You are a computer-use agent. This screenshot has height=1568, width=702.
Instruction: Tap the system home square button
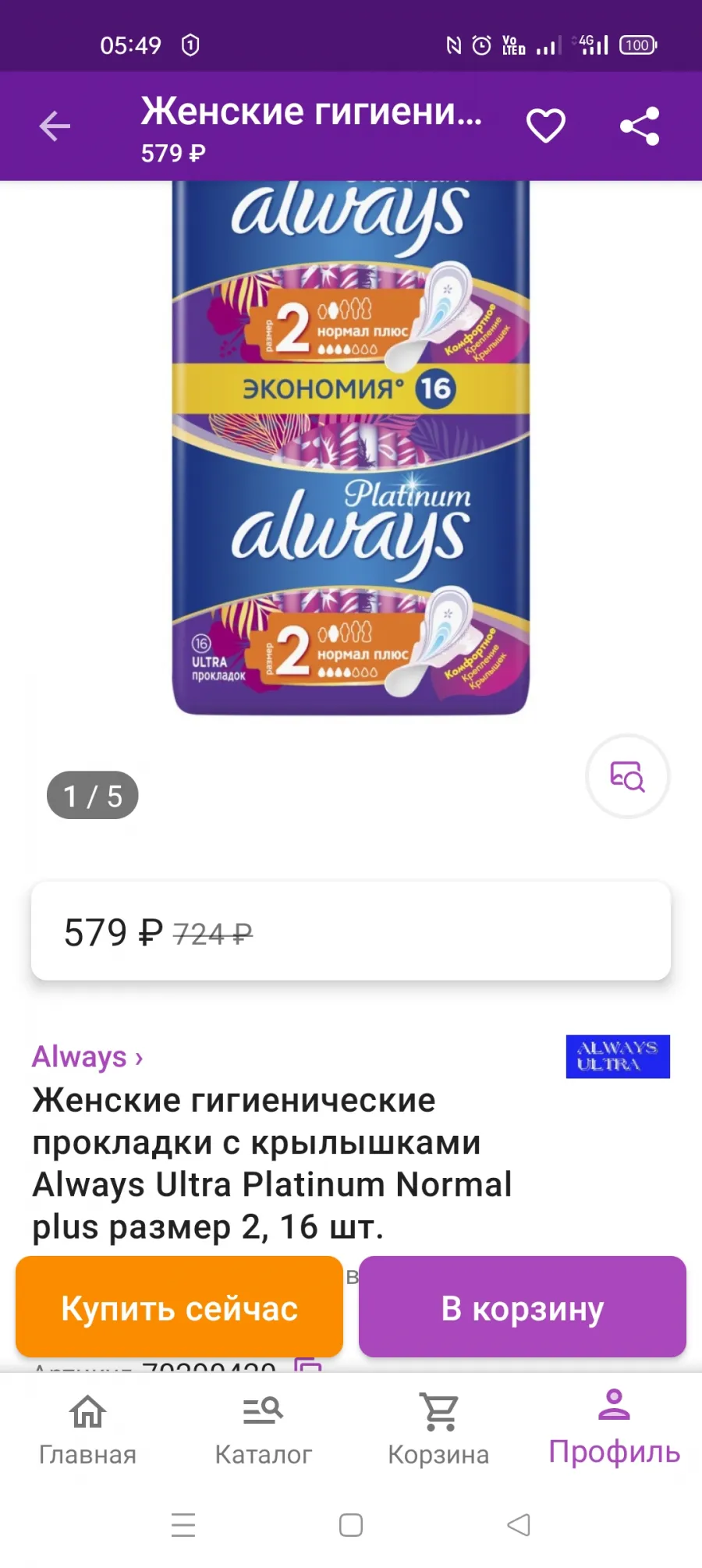tap(351, 1525)
